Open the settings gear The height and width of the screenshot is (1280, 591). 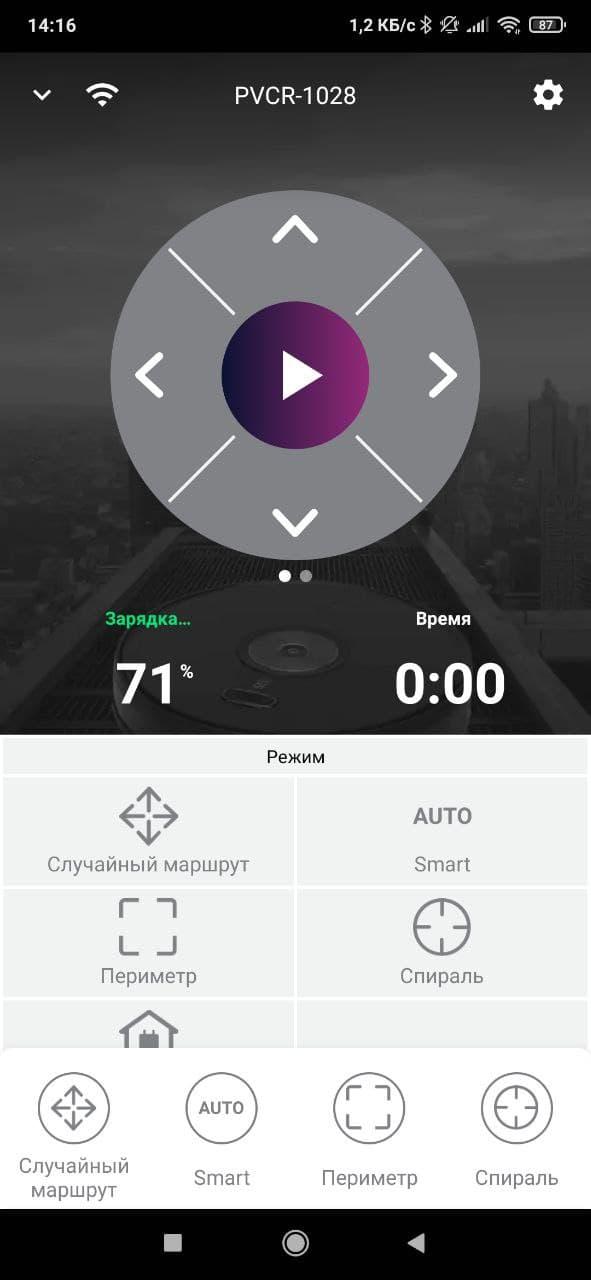point(548,95)
